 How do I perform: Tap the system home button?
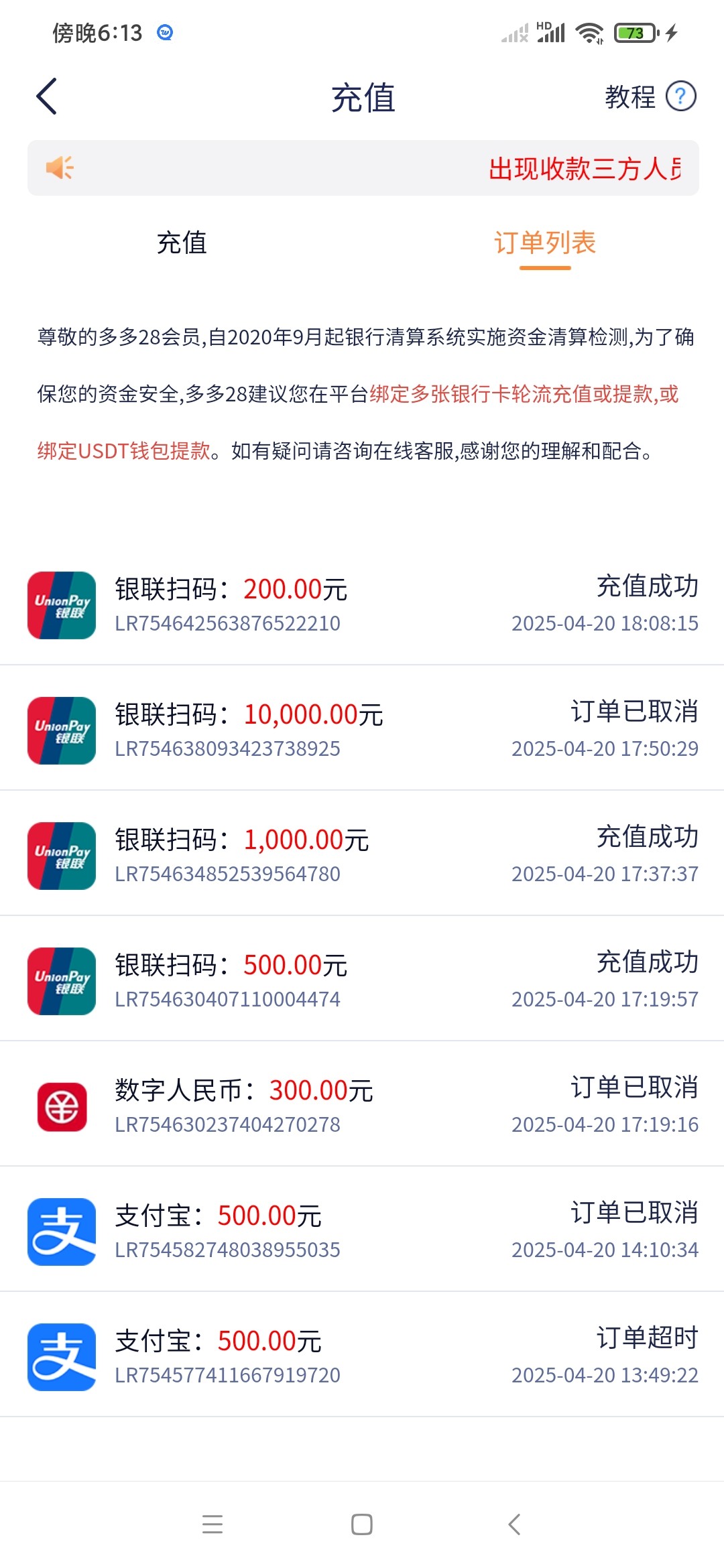coord(362,1524)
